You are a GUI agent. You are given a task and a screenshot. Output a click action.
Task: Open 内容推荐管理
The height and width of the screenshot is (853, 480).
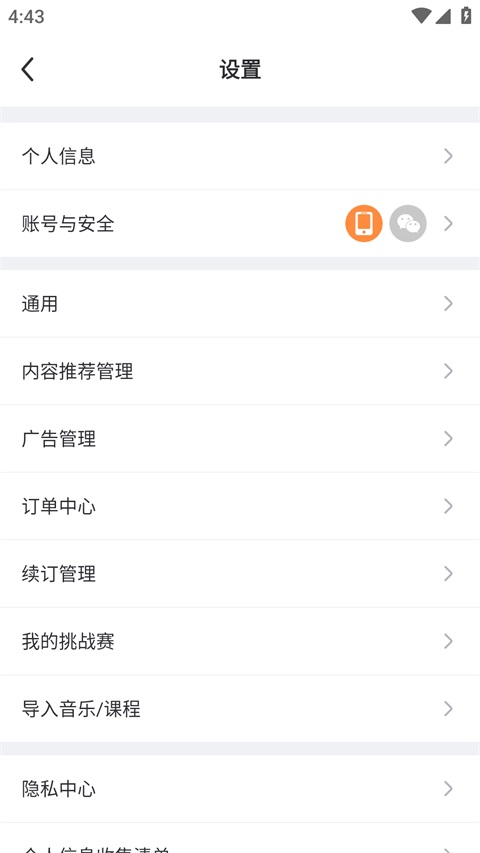click(x=240, y=371)
